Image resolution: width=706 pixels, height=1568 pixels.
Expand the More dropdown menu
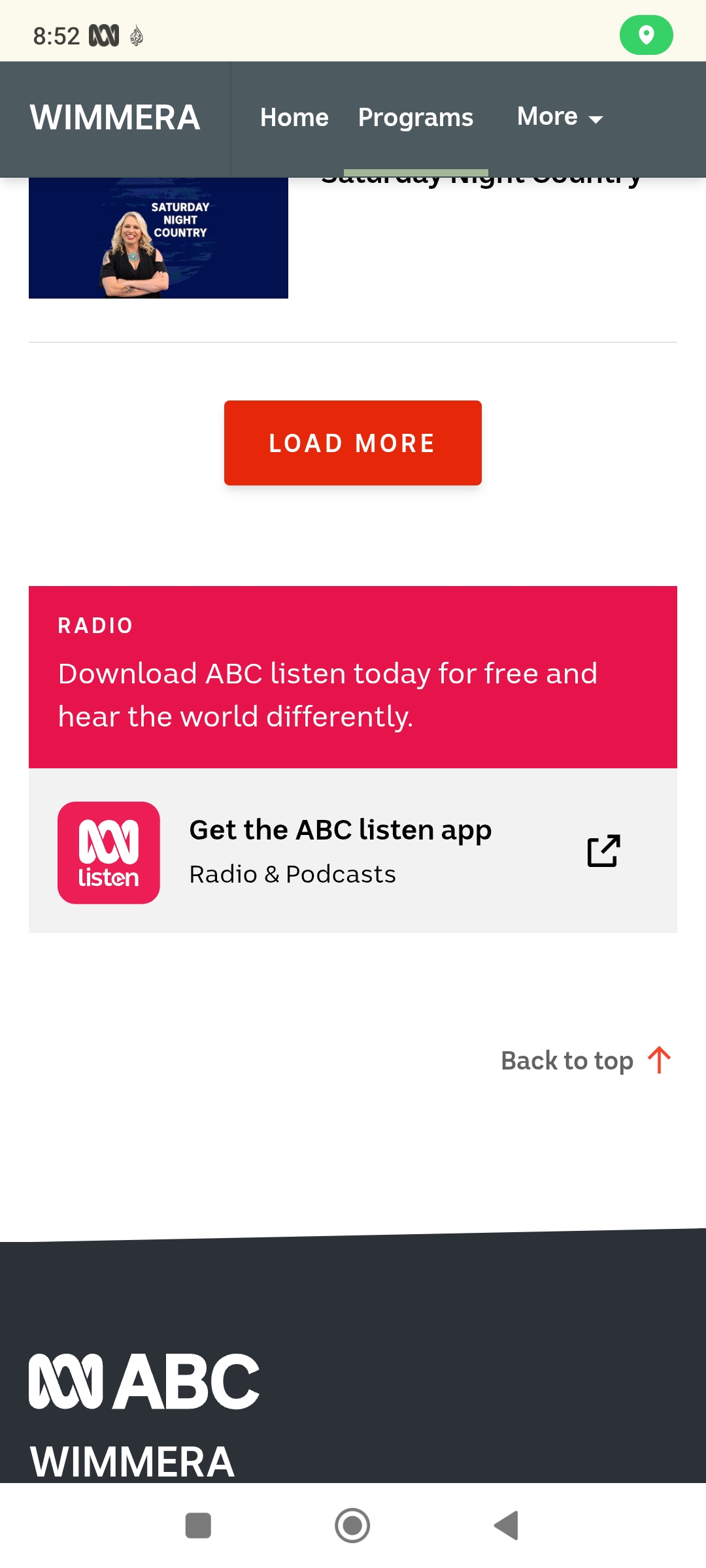click(560, 118)
